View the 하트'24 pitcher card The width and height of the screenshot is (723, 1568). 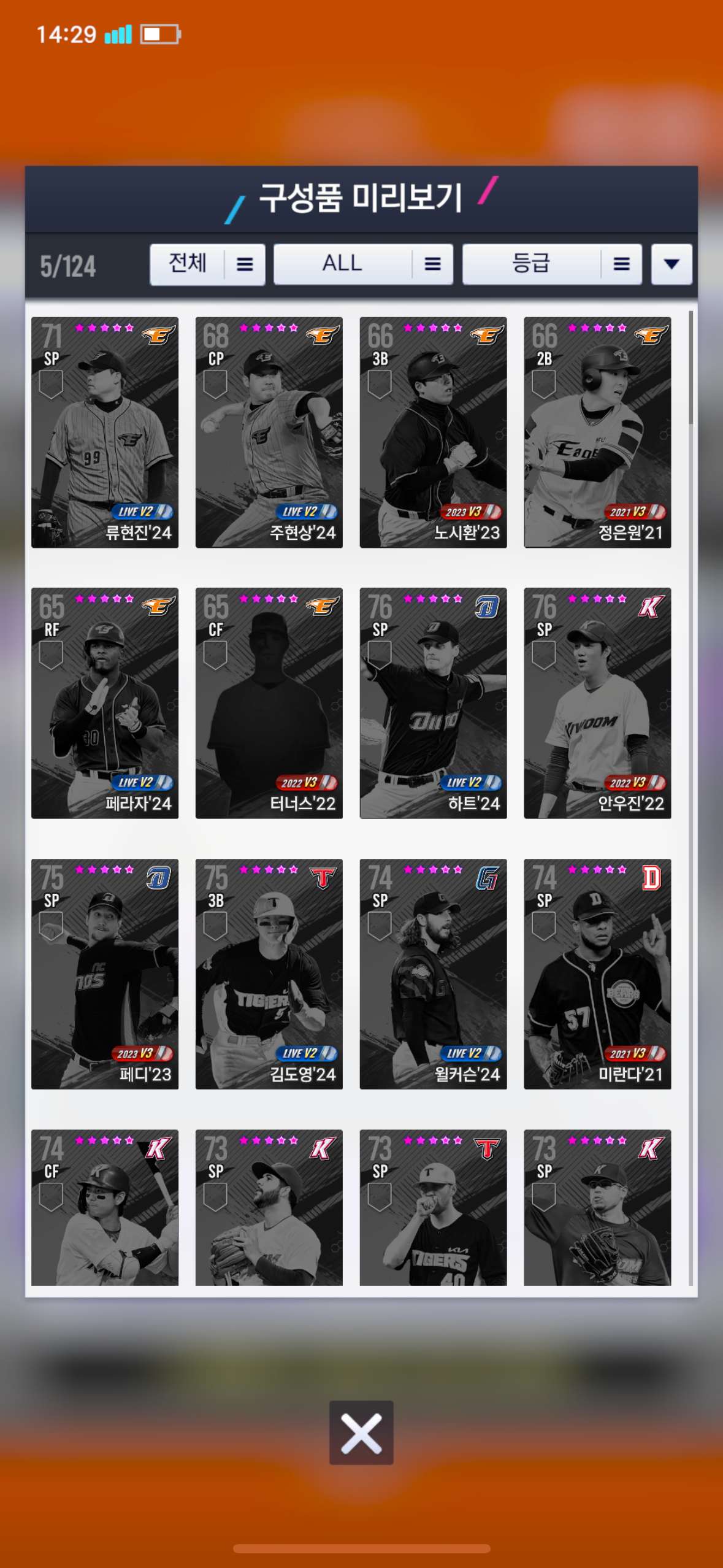pos(433,703)
